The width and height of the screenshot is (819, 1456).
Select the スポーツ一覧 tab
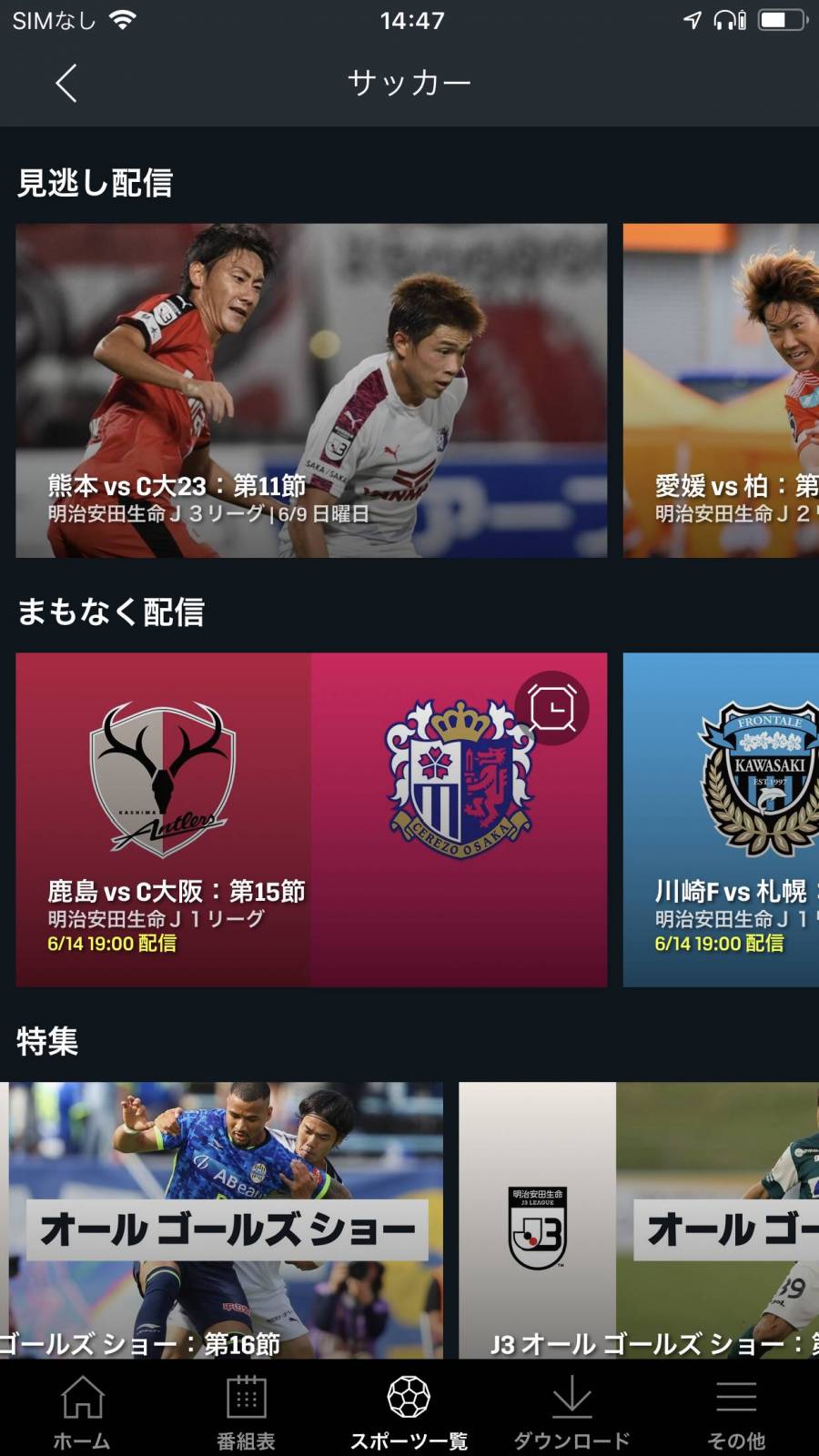[409, 1411]
